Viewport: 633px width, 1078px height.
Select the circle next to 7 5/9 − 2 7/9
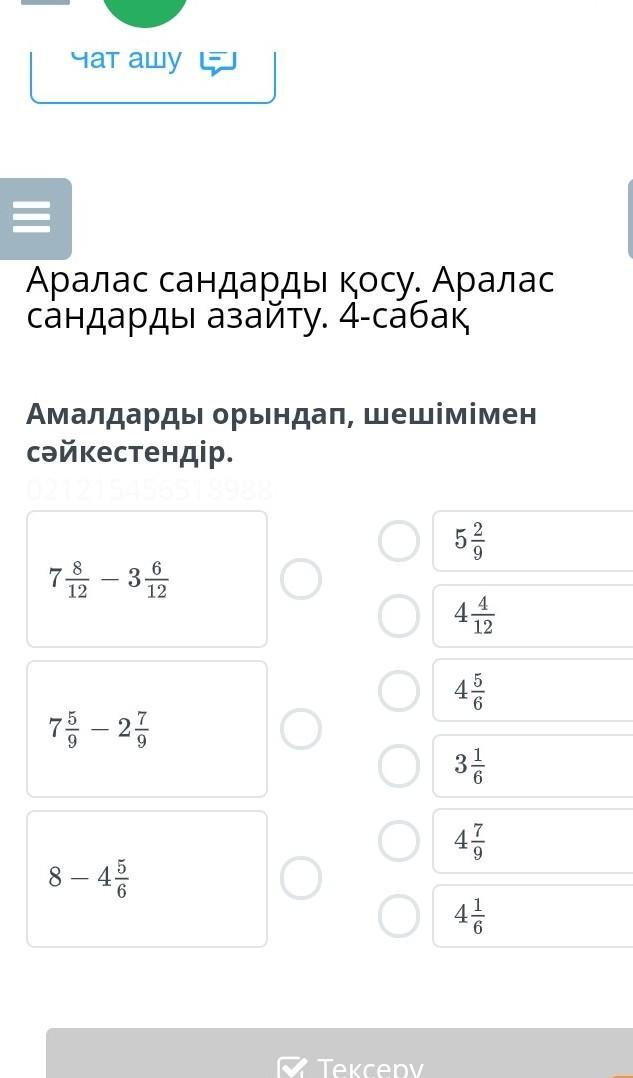(x=301, y=729)
